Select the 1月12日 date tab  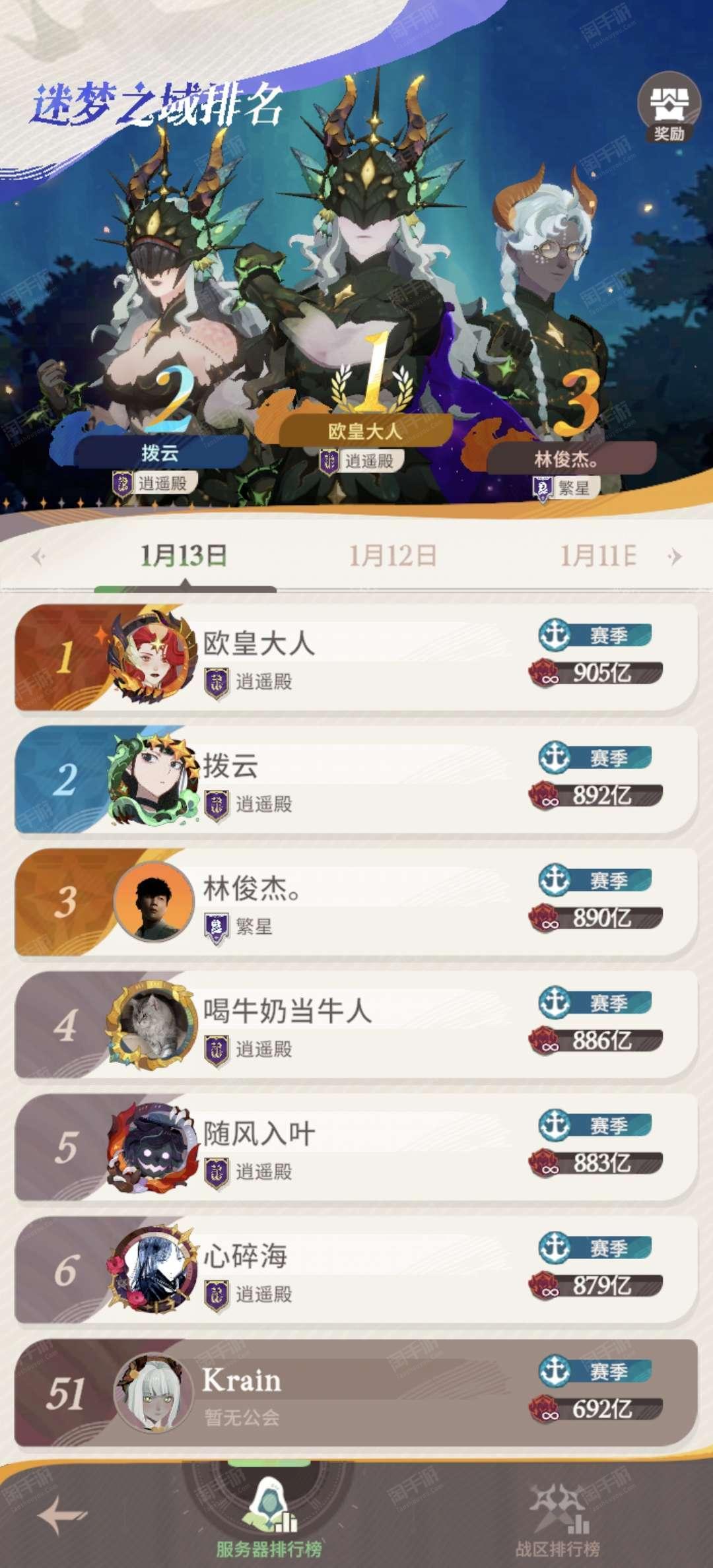click(x=393, y=556)
